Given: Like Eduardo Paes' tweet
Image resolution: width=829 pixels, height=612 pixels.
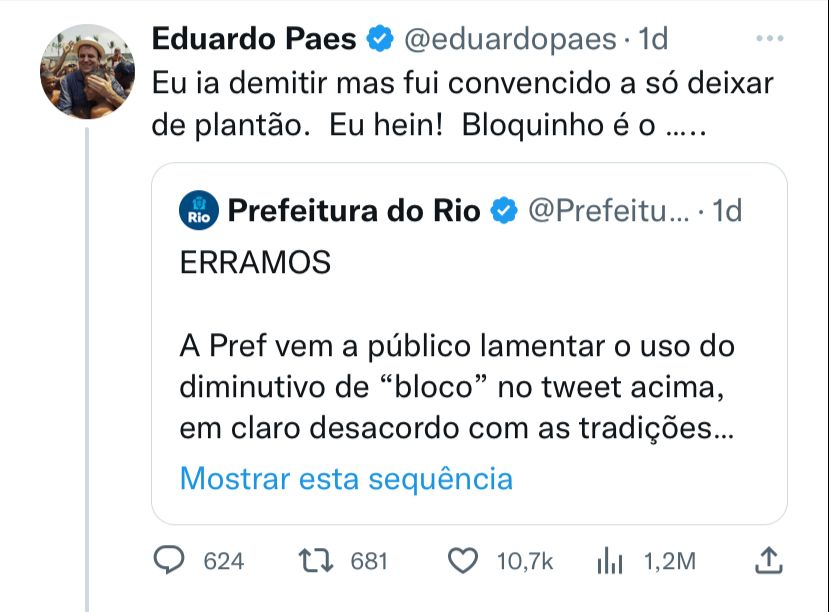Looking at the screenshot, I should point(462,561).
